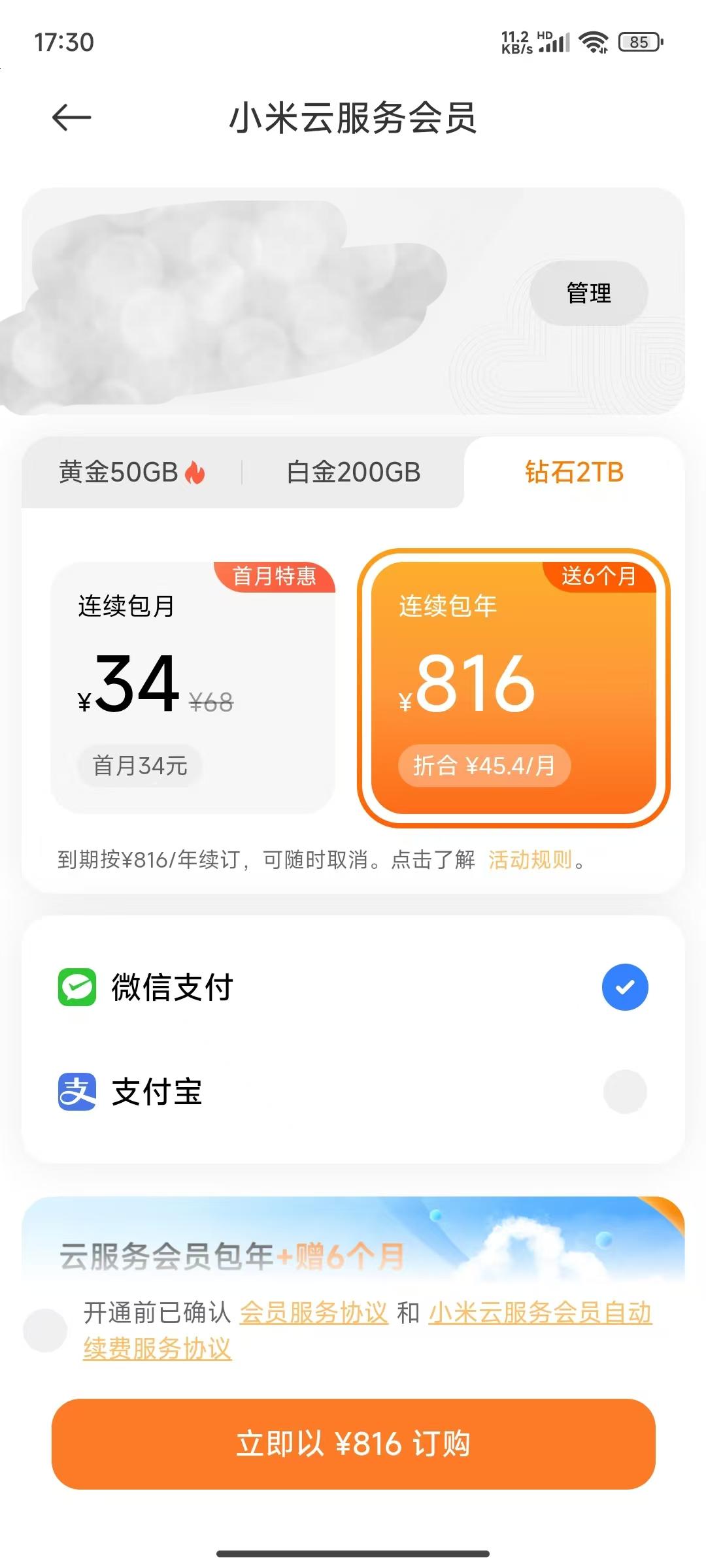This screenshot has width=706, height=1568.
Task: Check the agreement confirmation checkbox
Action: pos(45,1330)
